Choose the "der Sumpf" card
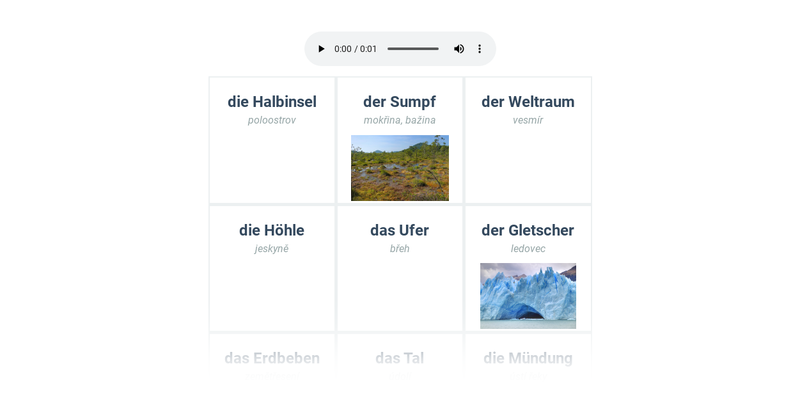The image size is (800, 400). tap(400, 140)
